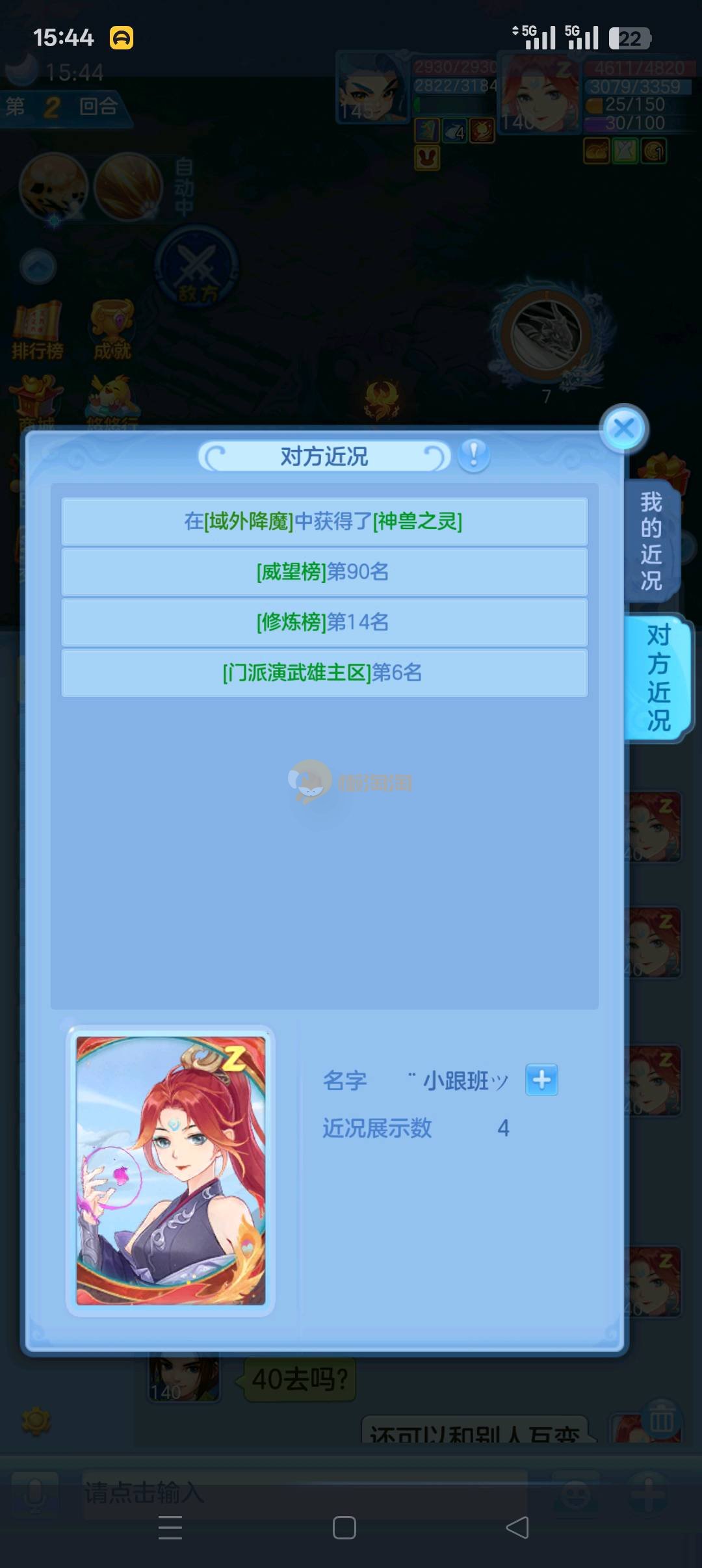Go to the system home screen
Screen dimensions: 702x1568
(x=344, y=1528)
